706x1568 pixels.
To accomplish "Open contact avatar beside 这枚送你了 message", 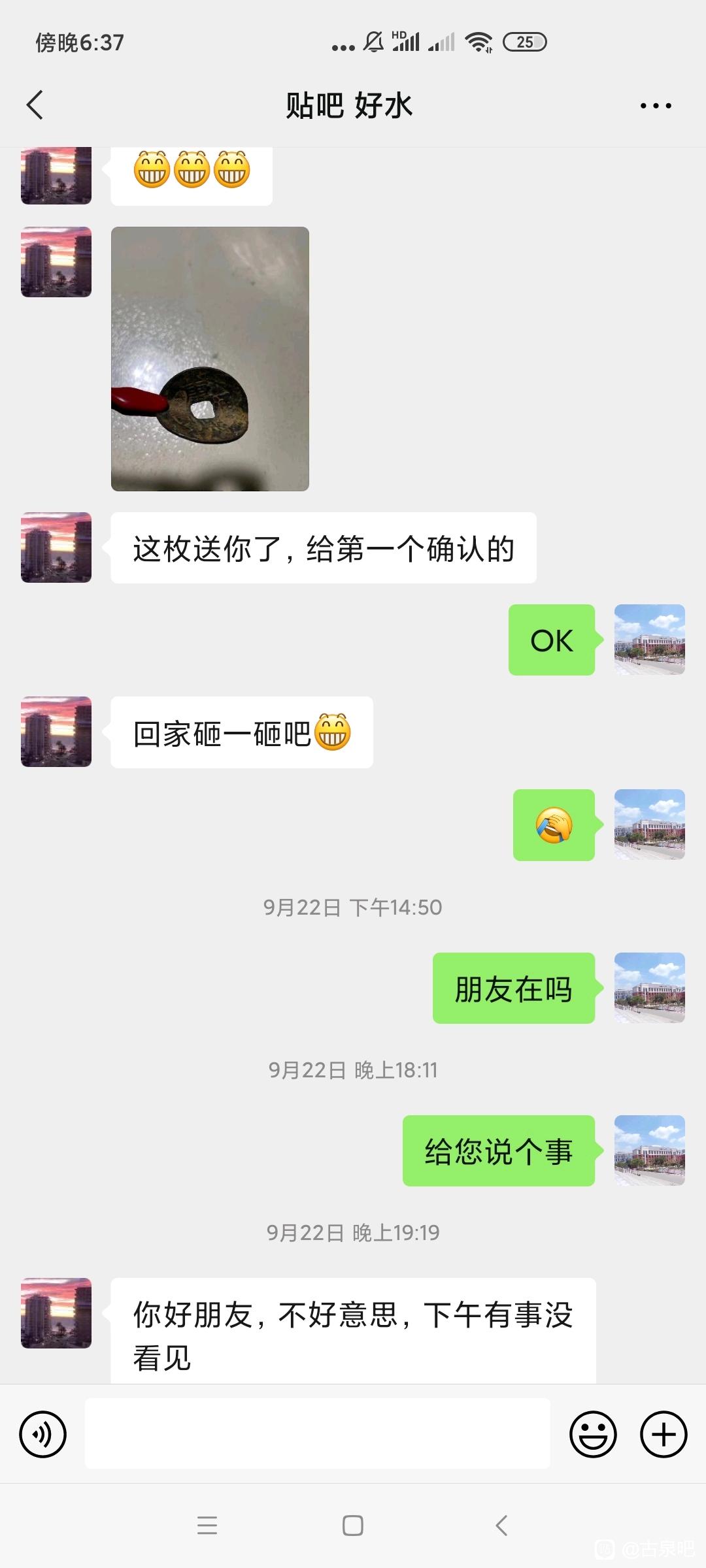I will tap(56, 547).
